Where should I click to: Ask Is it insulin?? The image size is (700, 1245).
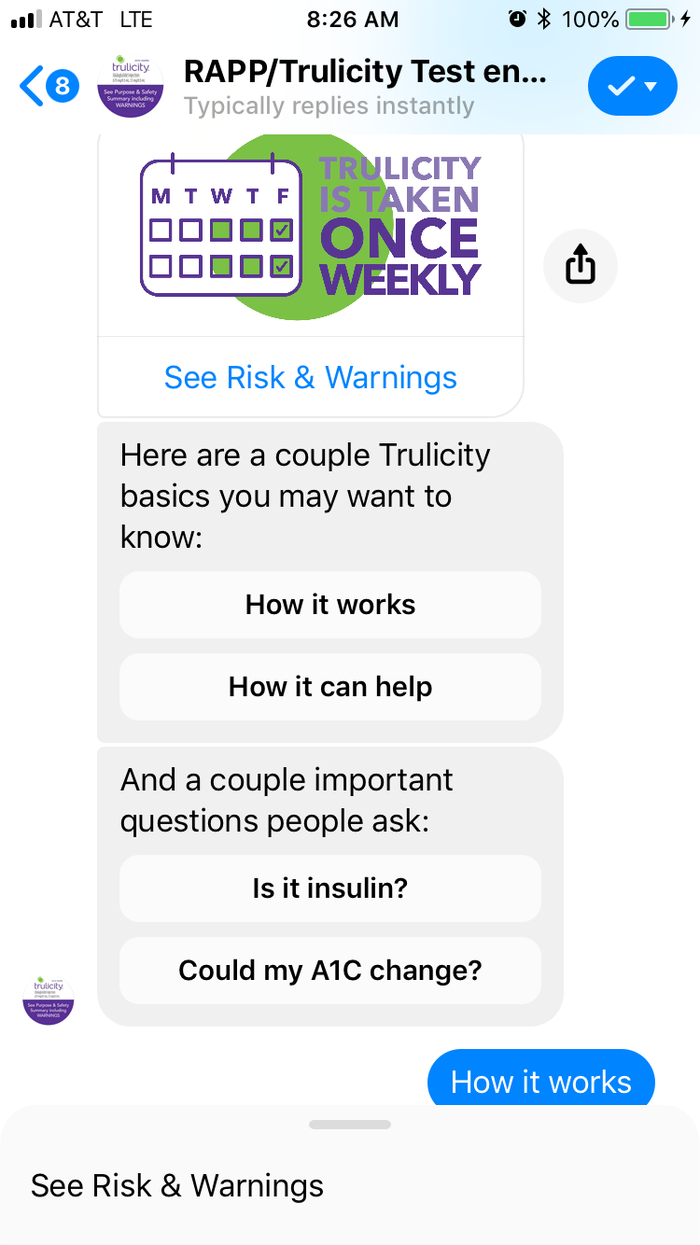330,888
